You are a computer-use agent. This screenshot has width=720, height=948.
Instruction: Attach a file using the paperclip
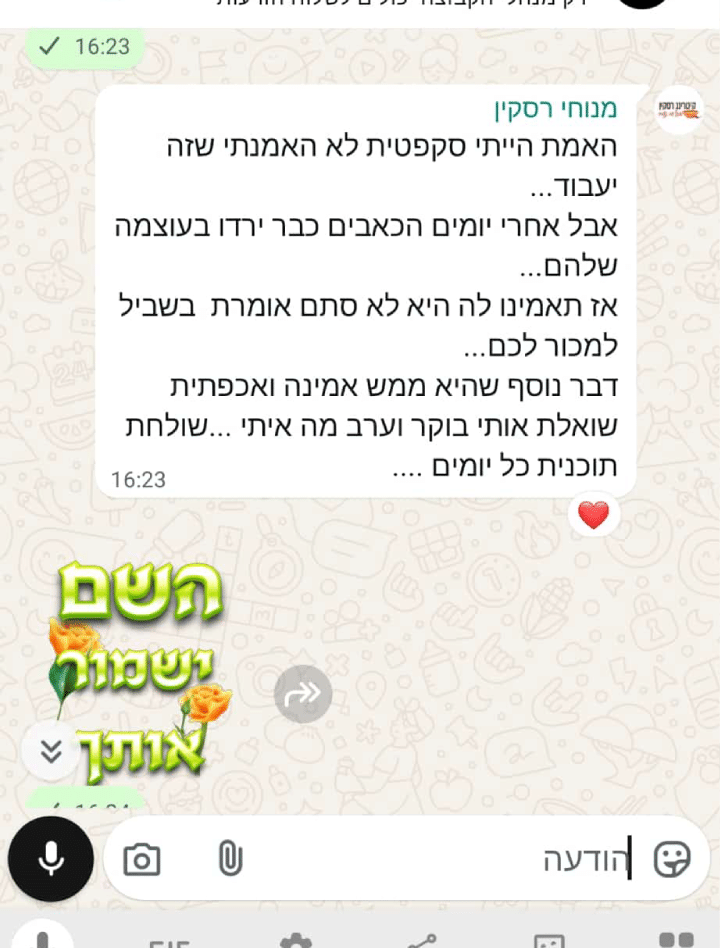point(230,858)
